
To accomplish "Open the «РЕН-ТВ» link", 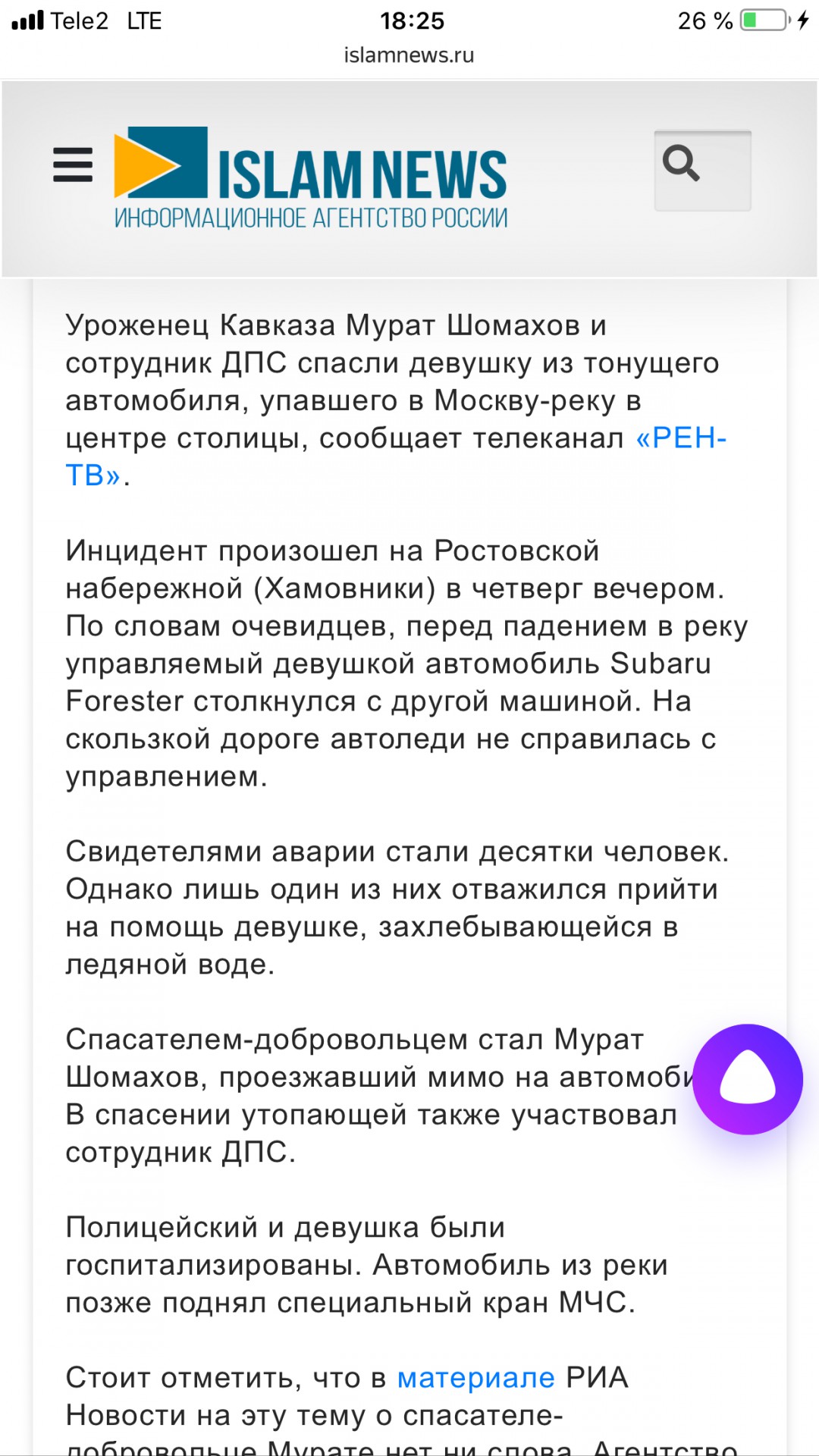I will [396, 457].
